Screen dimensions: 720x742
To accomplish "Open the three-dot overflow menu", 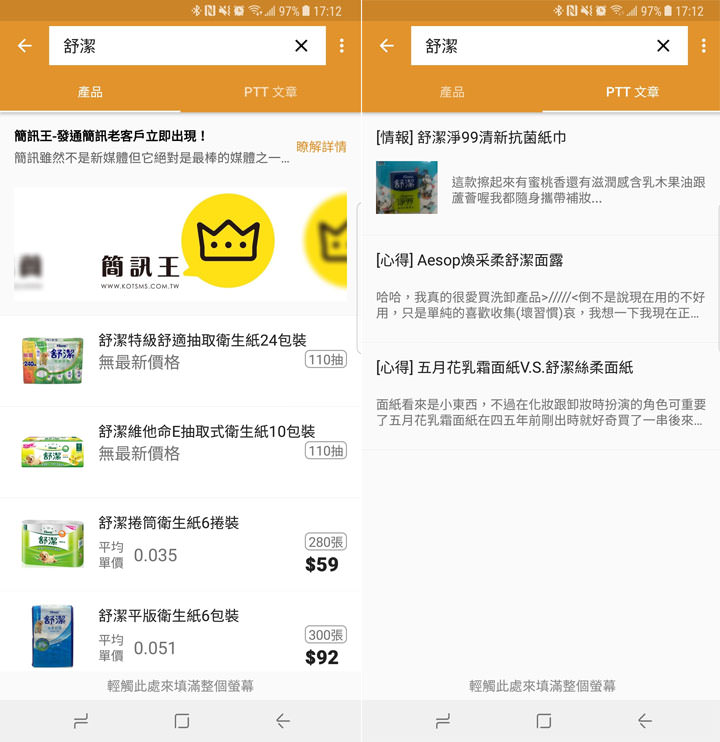I will tap(344, 46).
